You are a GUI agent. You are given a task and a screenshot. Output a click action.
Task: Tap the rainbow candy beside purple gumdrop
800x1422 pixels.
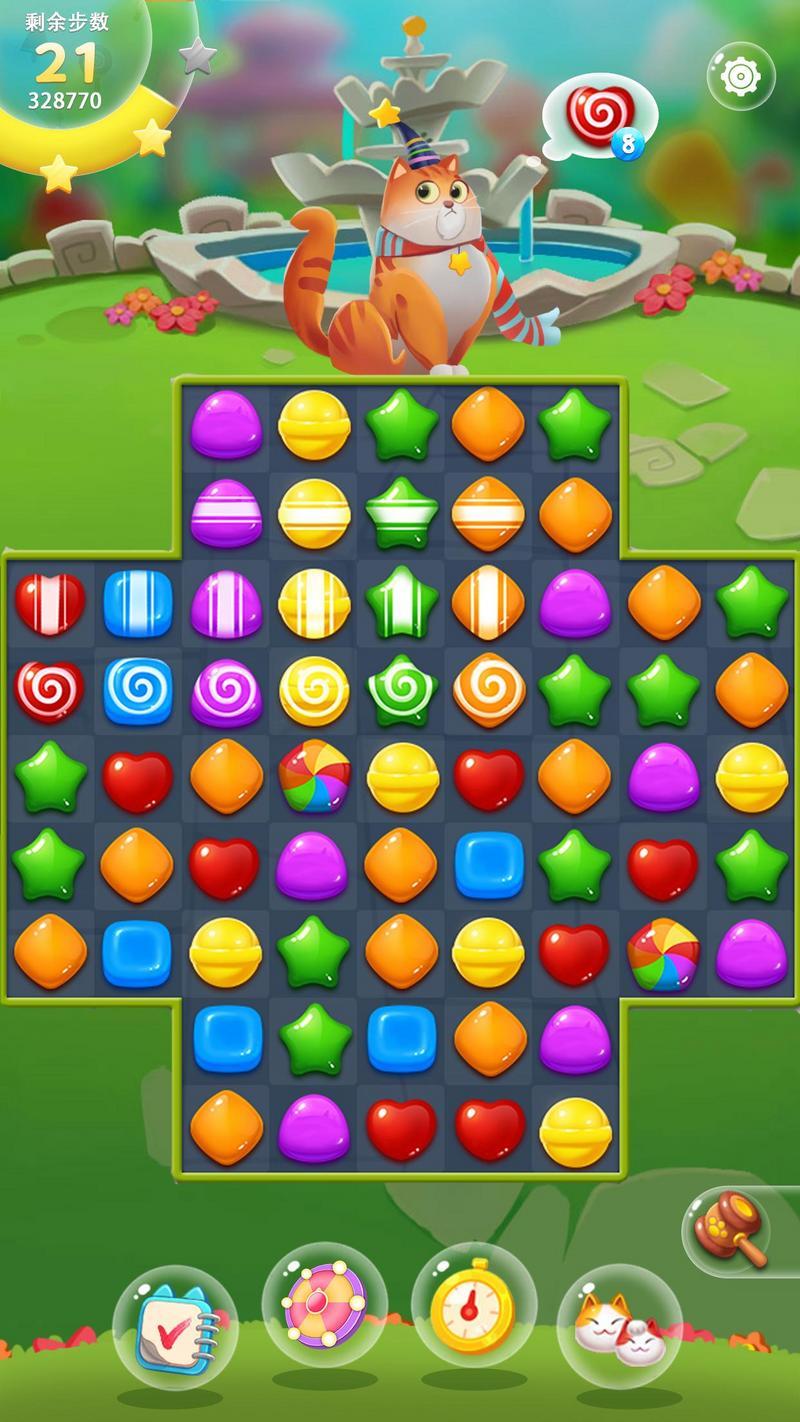point(664,954)
